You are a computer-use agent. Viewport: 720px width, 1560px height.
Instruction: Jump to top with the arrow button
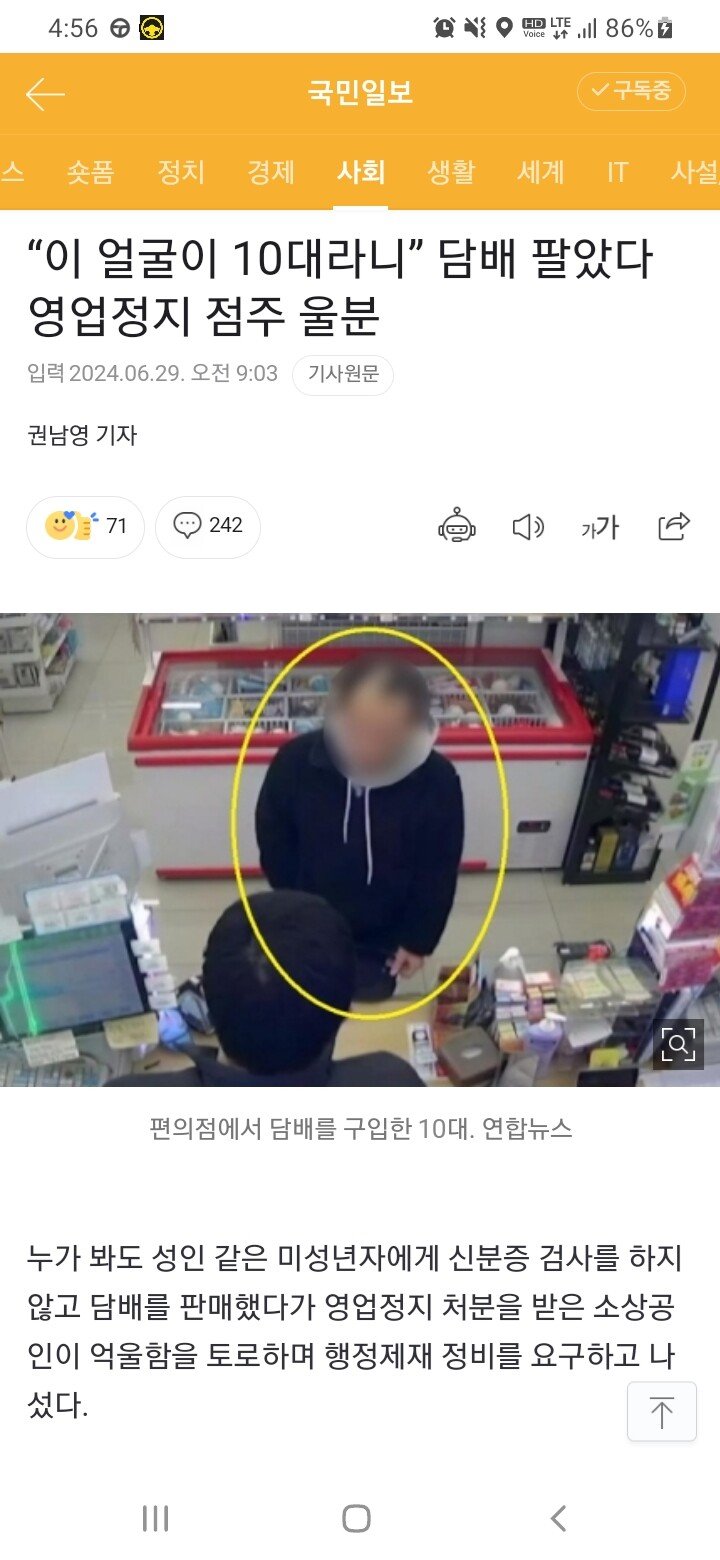pos(661,1412)
